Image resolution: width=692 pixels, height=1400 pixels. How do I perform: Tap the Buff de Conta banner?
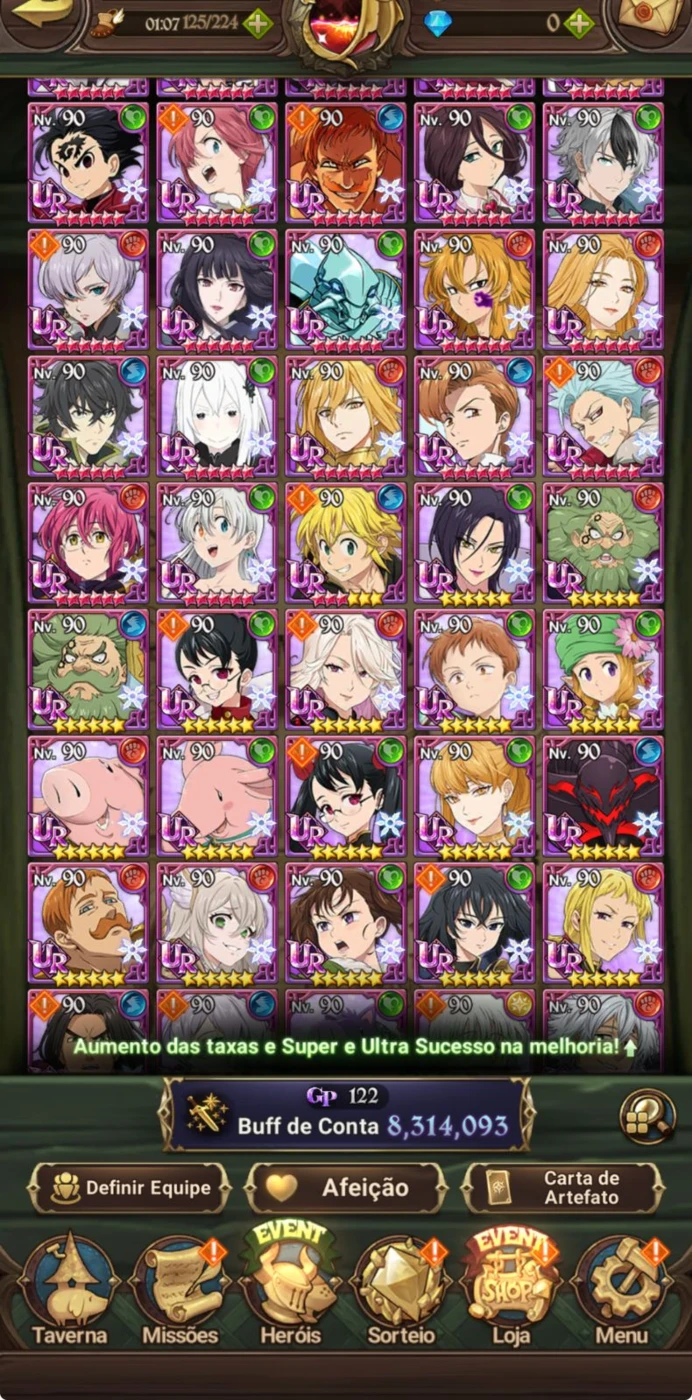(x=346, y=1115)
